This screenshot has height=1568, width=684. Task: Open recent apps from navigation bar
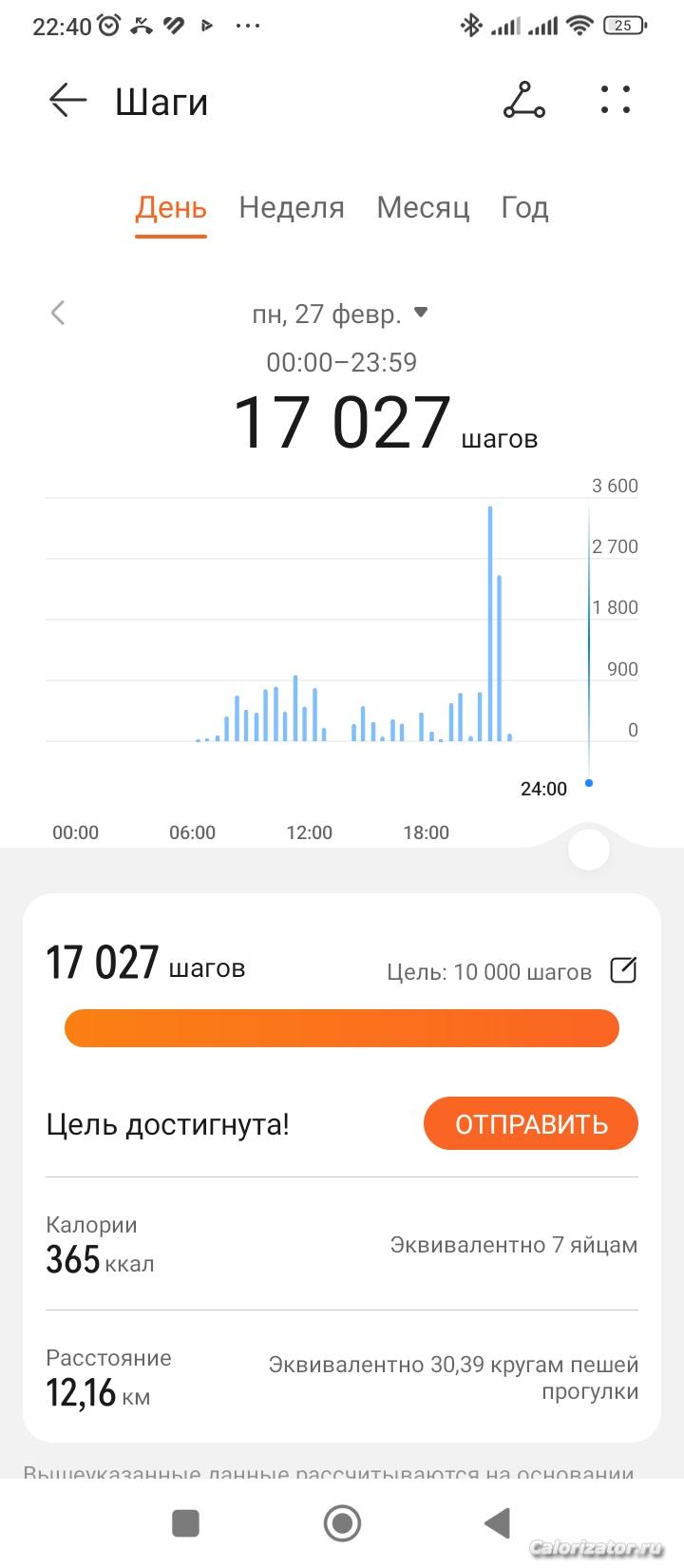click(x=185, y=1523)
